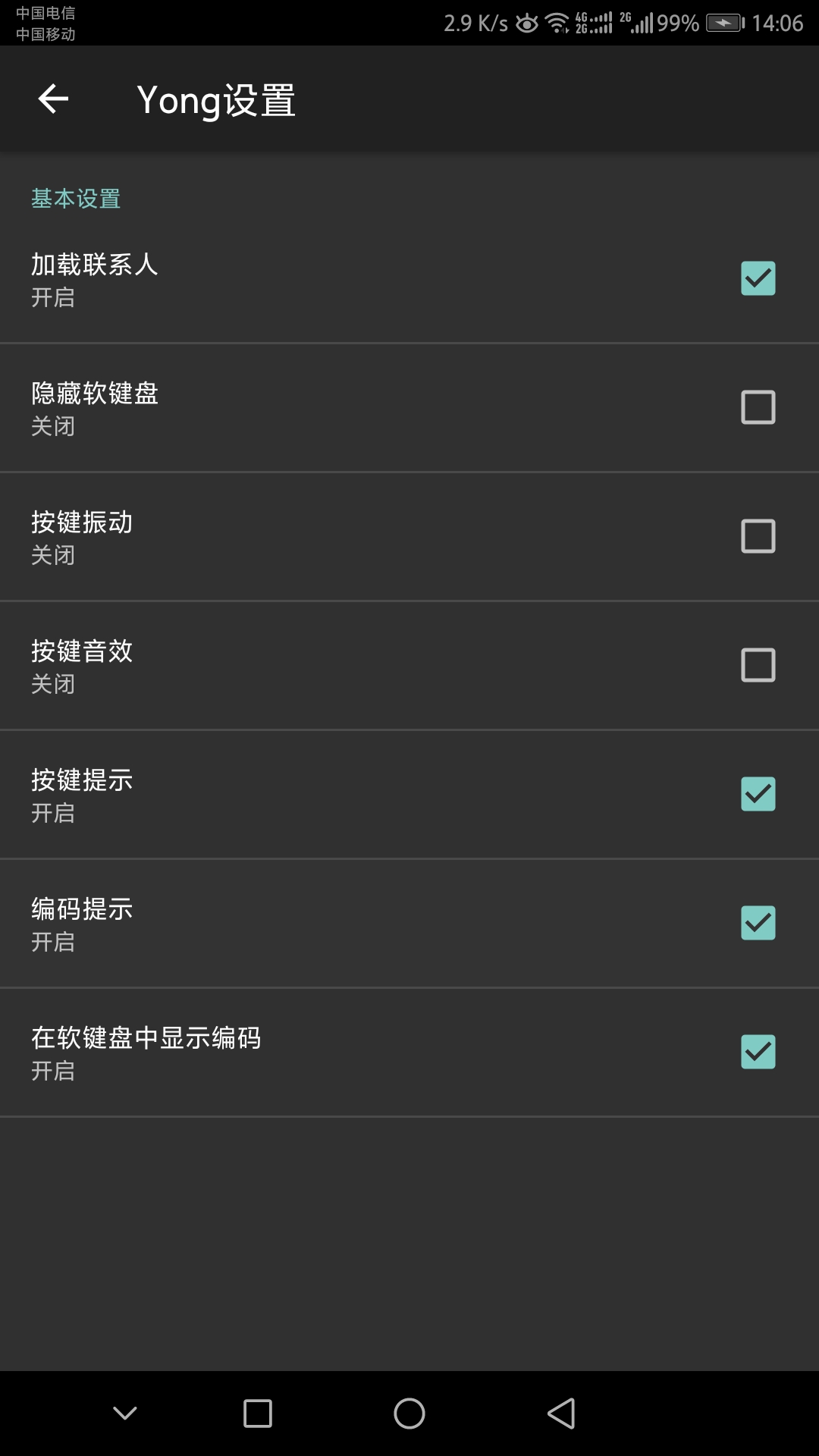Enable the 隐藏软键盘 checkbox
The height and width of the screenshot is (1456, 819).
point(758,407)
